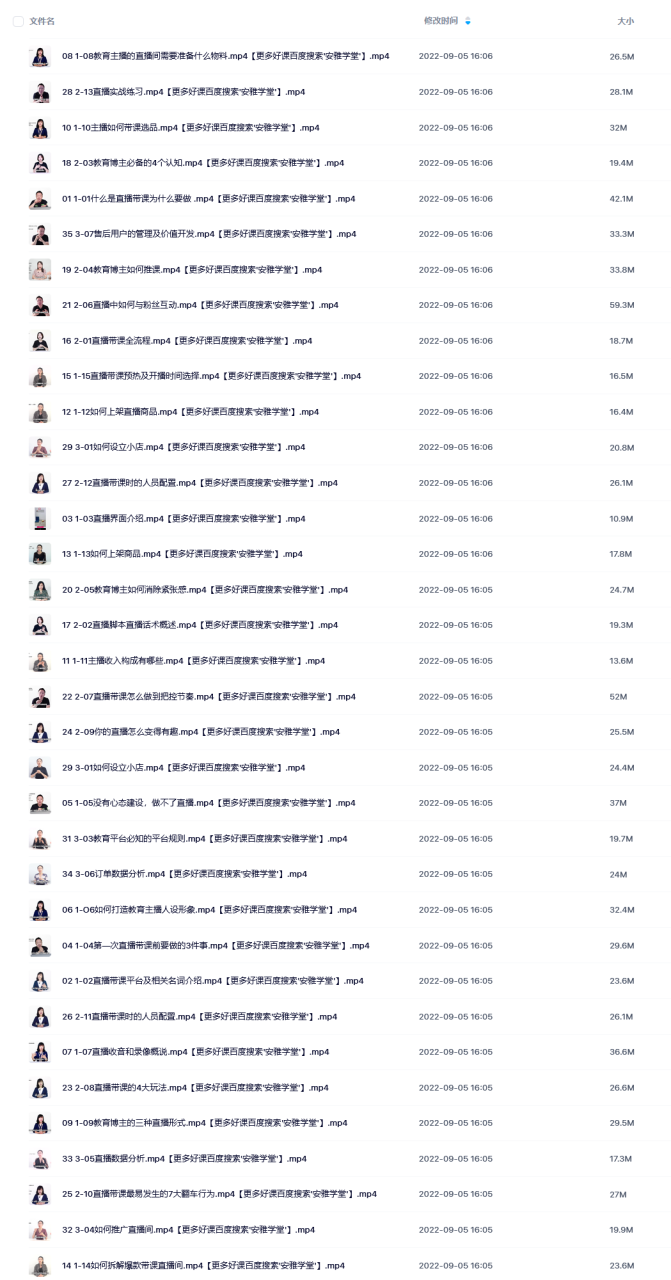This screenshot has width=671, height=1280.
Task: Tick the select-all checkbox beside 文件名
Action: (x=18, y=21)
